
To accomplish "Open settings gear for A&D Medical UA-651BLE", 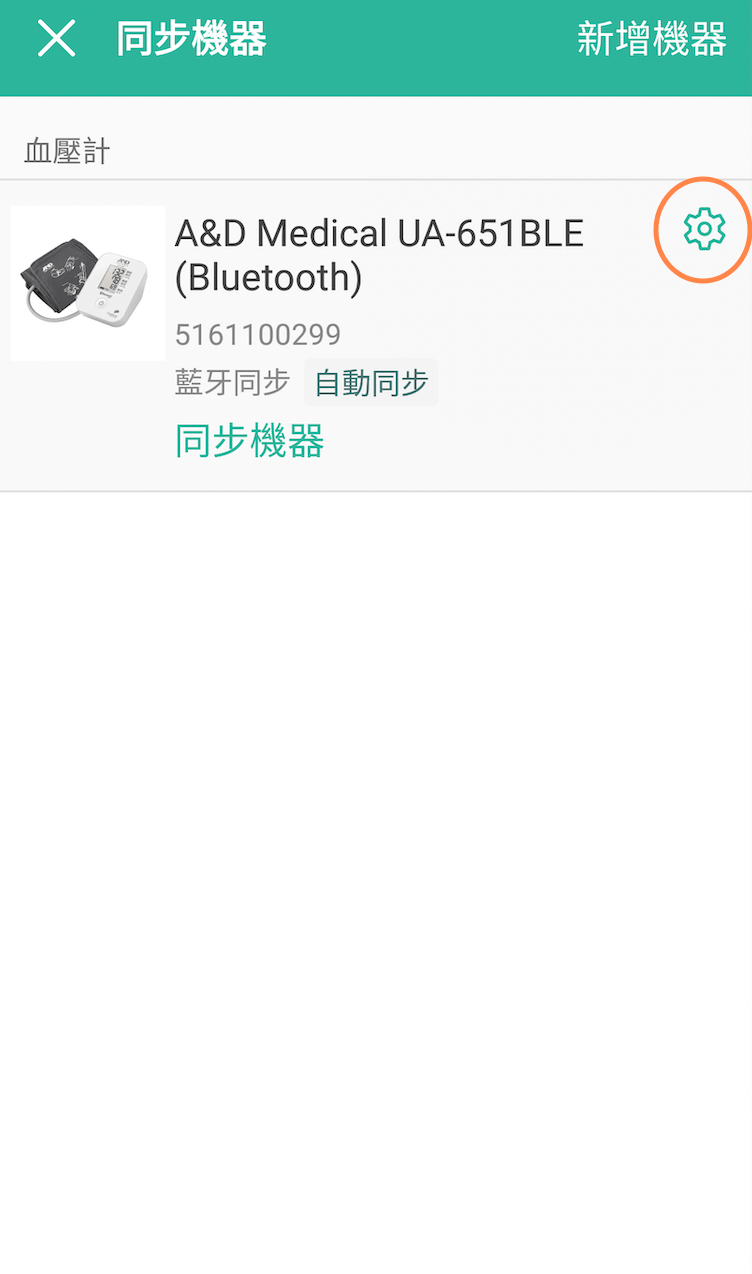I will tap(703, 230).
